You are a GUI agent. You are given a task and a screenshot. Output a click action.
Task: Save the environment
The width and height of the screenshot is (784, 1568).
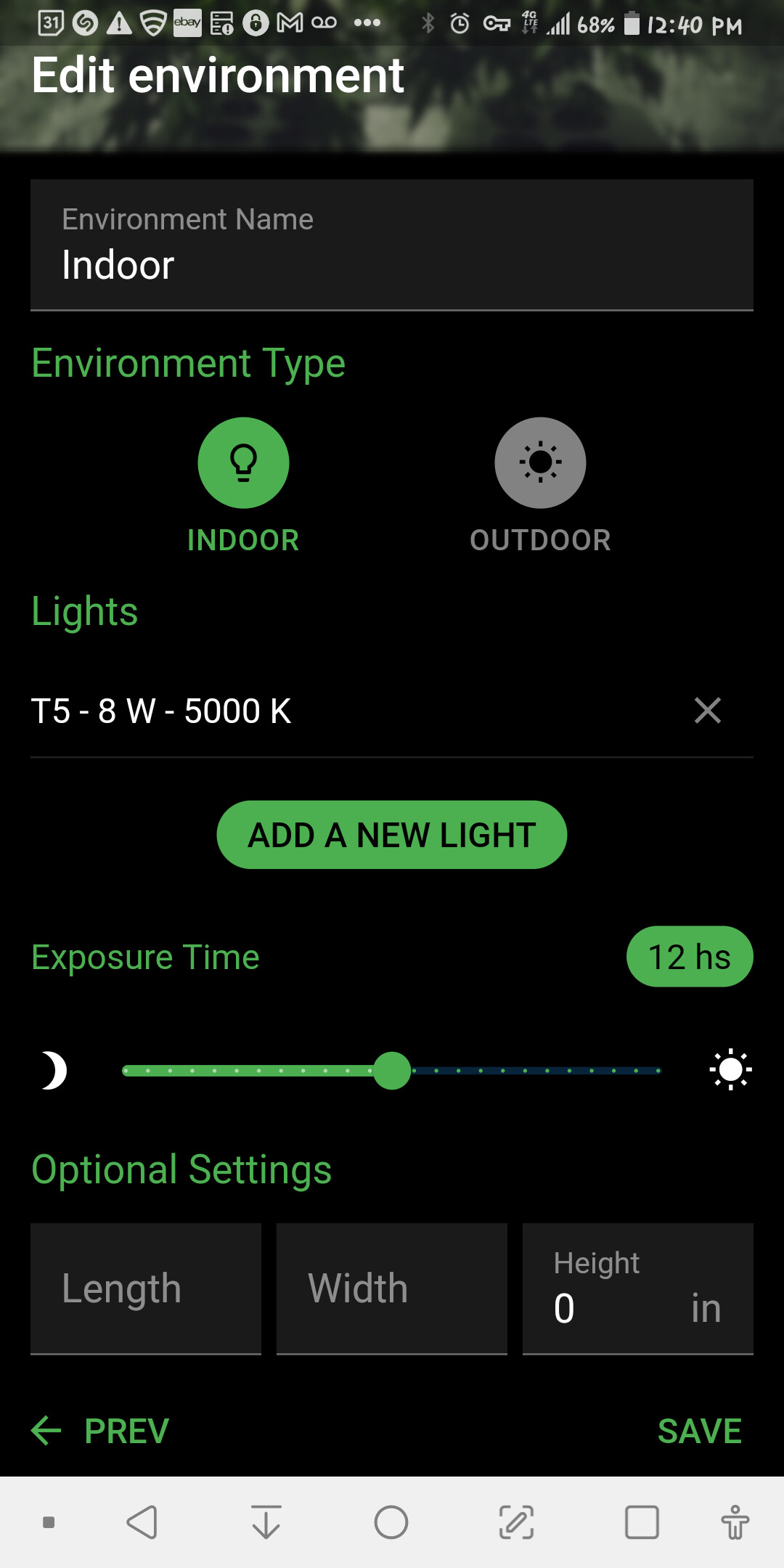(700, 1431)
